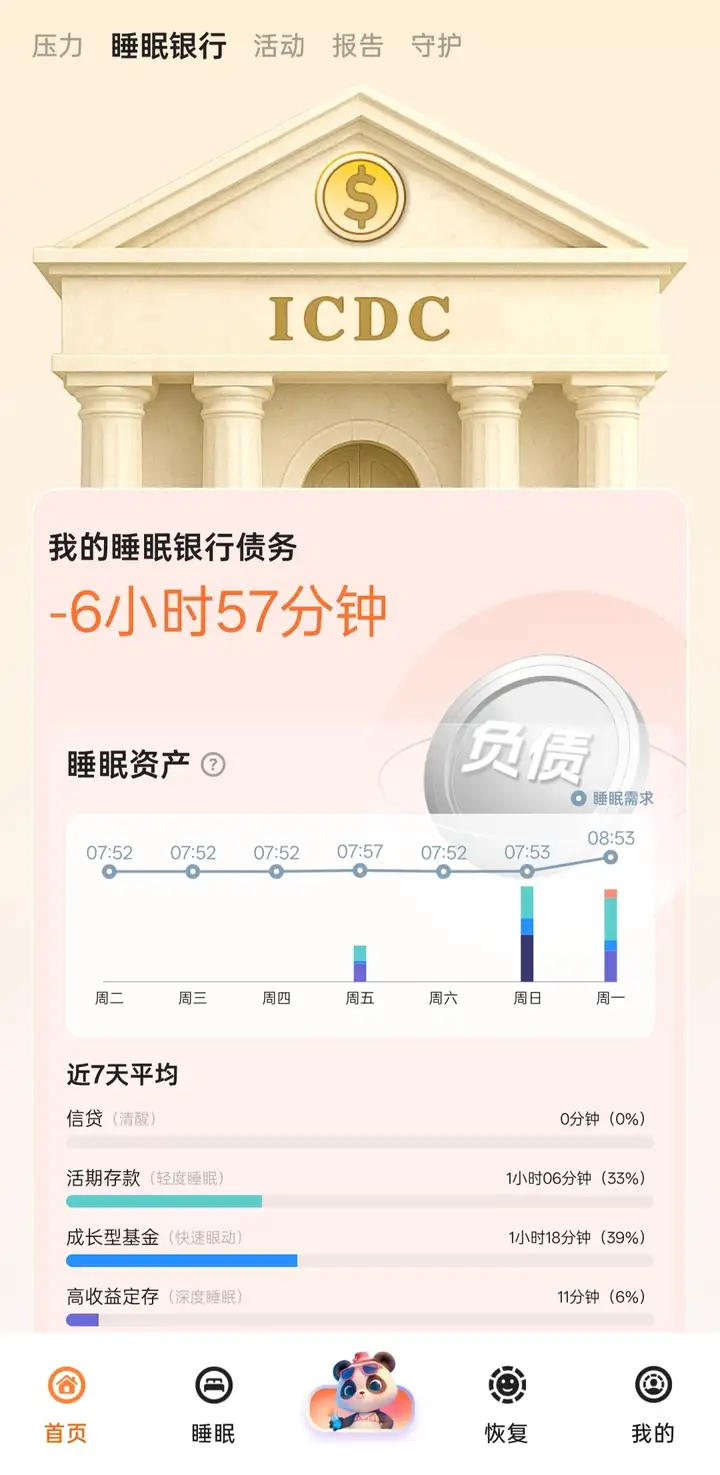
Task: Switch to the 压力 top tab
Action: 57,46
